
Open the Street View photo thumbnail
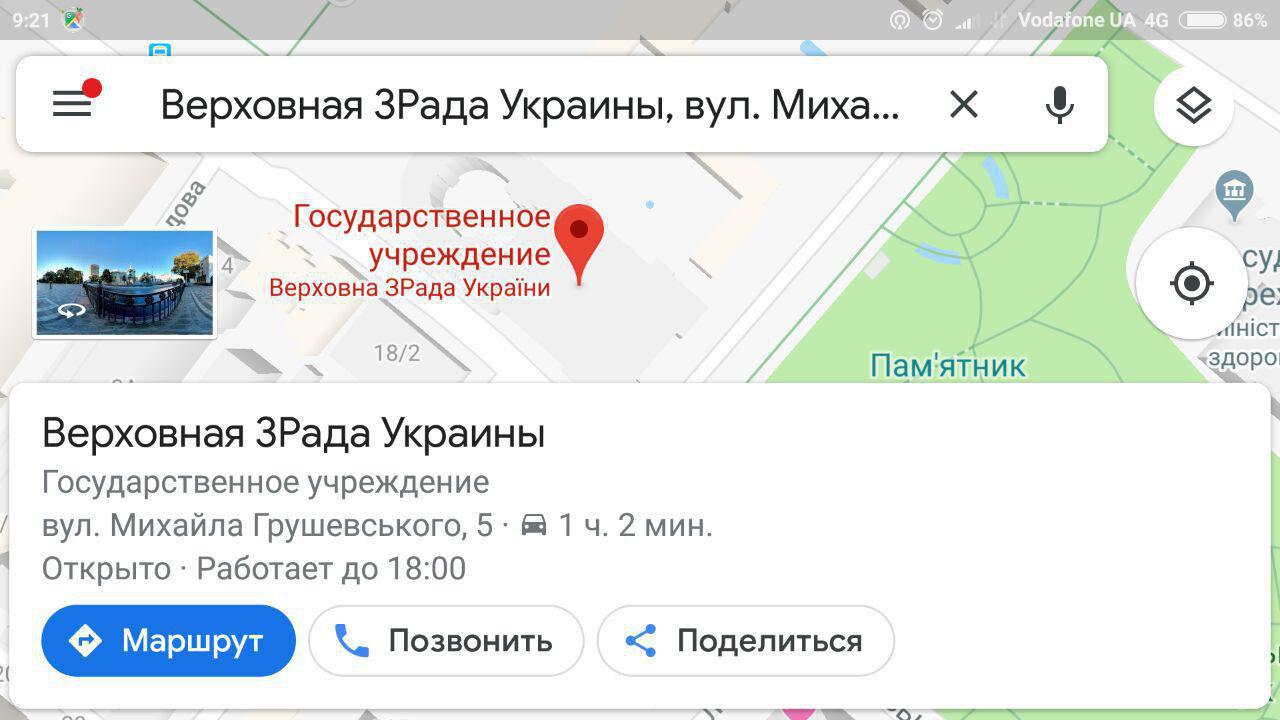(125, 283)
